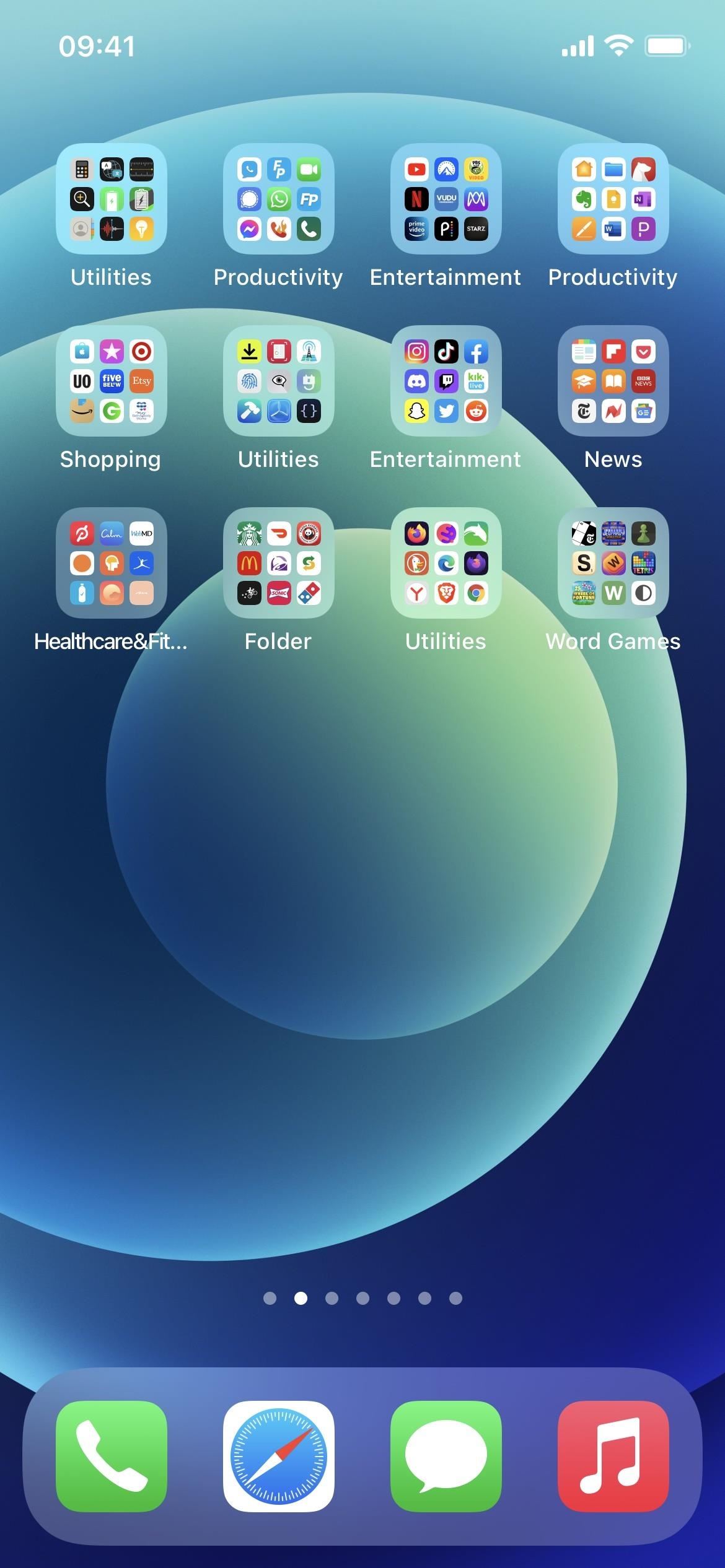The image size is (725, 1568).
Task: Open the Productivity folder with Evernote
Action: coord(613,199)
